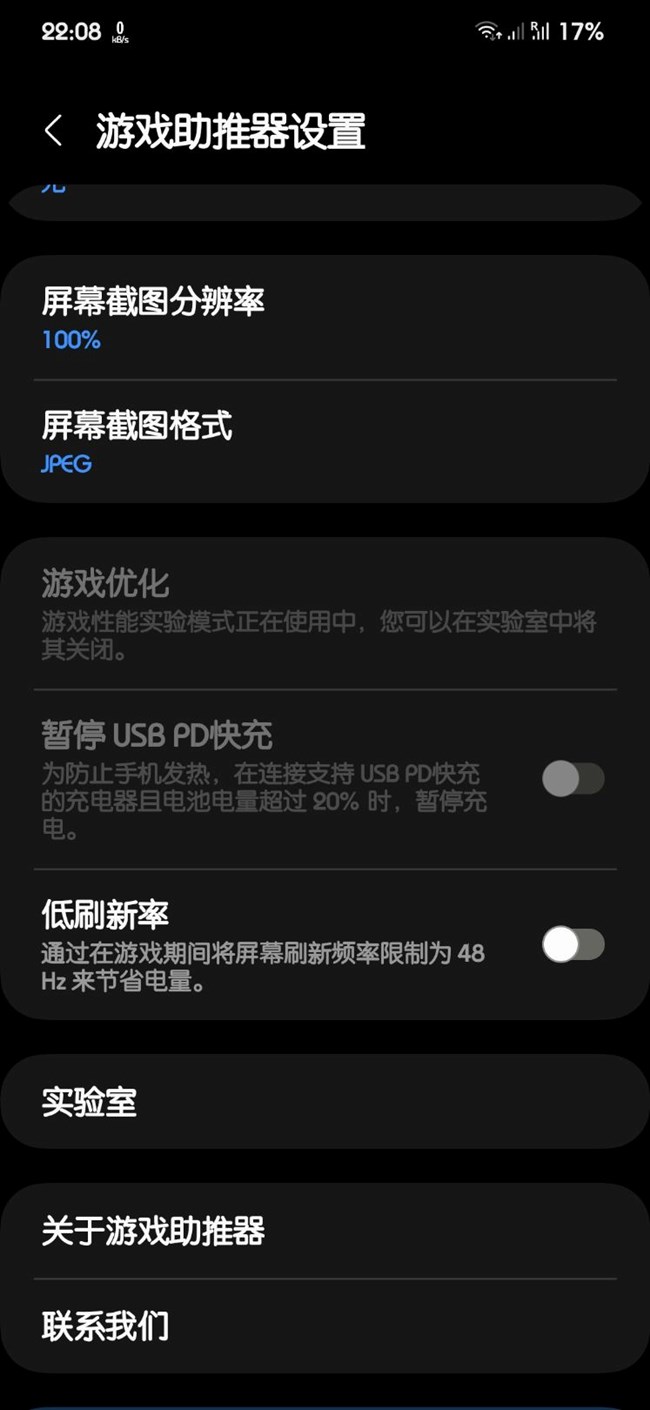Open 屏幕截图分辨率 setting
650x1410 pixels.
click(x=325, y=318)
